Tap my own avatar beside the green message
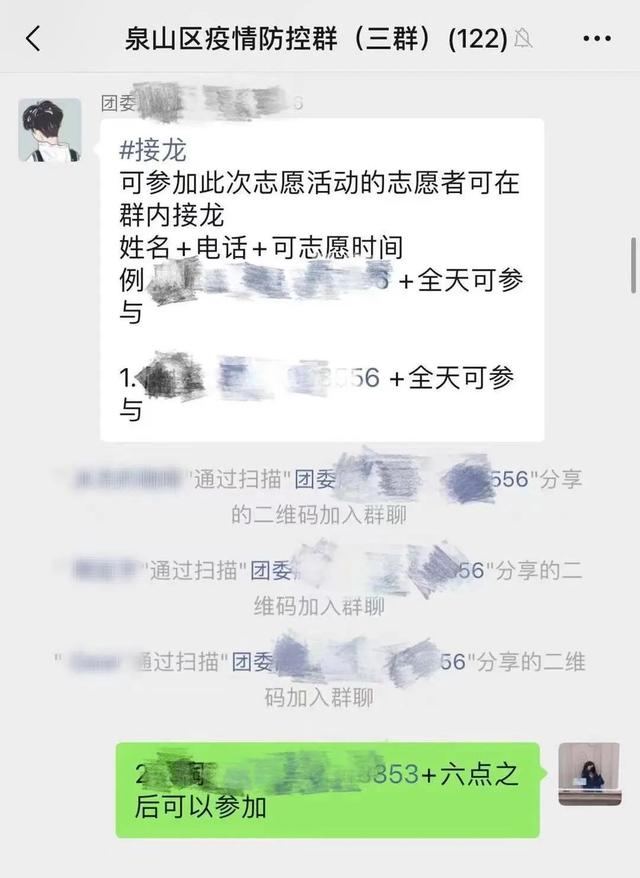The height and width of the screenshot is (878, 640). pyautogui.click(x=589, y=774)
